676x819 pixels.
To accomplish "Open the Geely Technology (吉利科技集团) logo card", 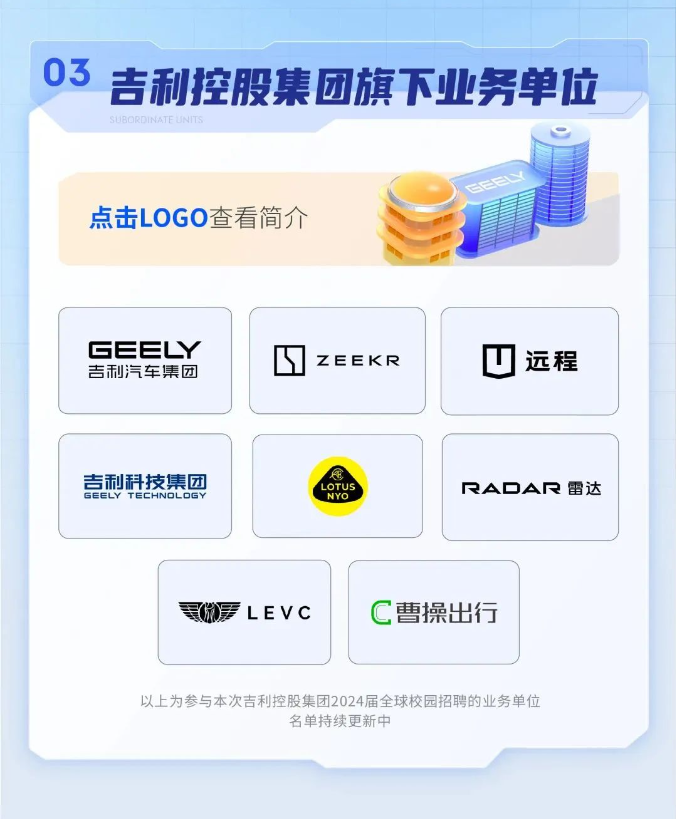I will [145, 486].
